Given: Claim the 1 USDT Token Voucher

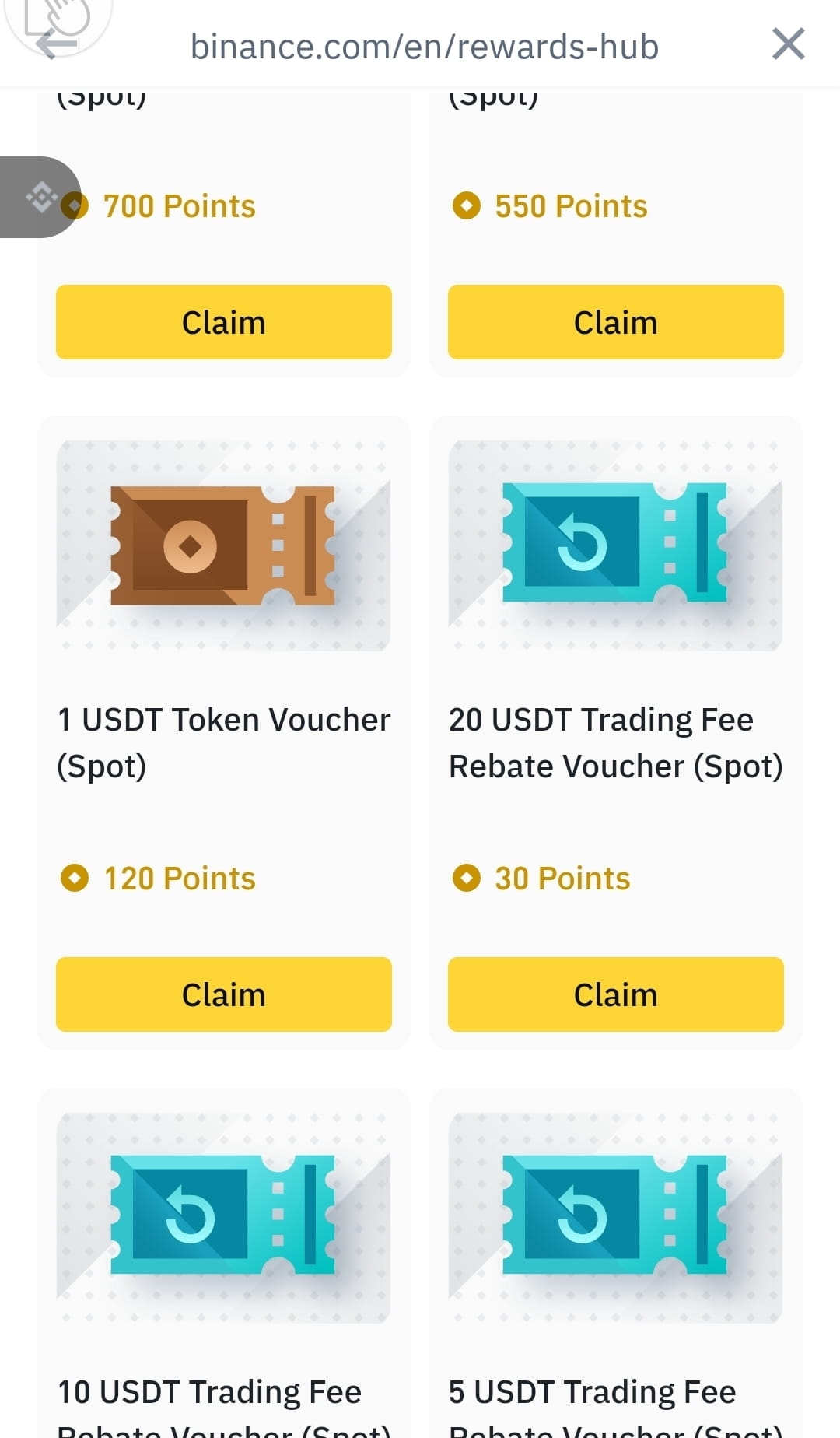Looking at the screenshot, I should point(223,994).
